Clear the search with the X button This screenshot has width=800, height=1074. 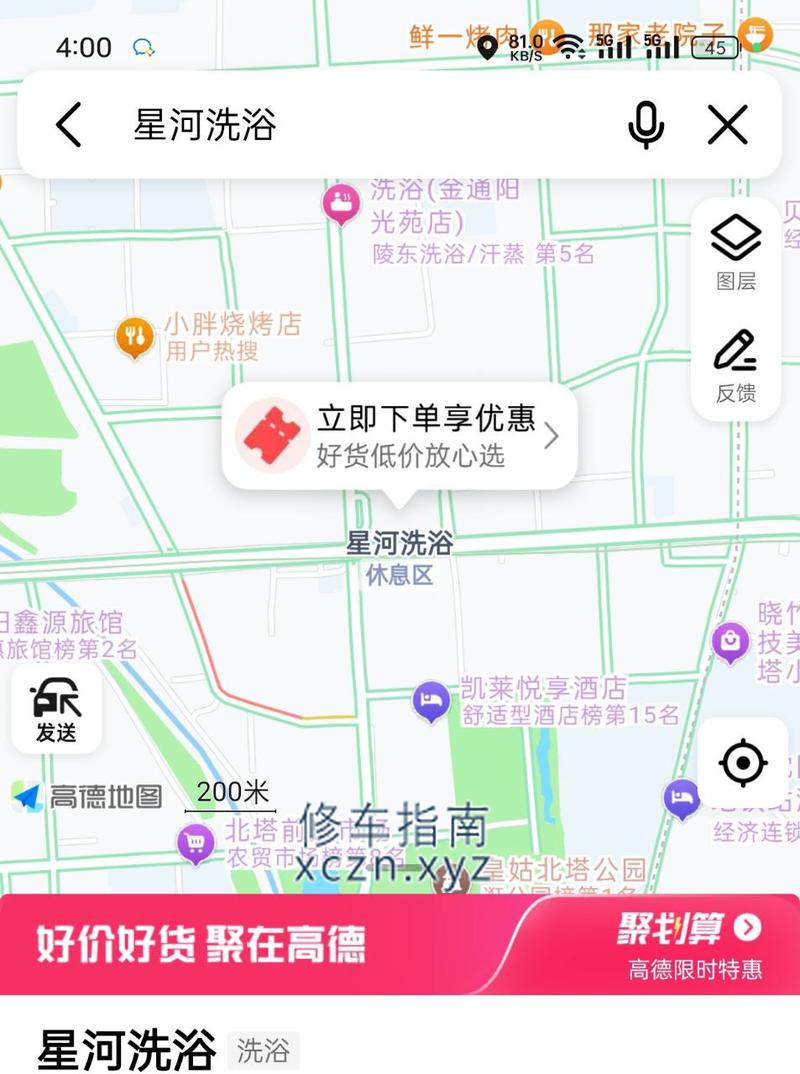[727, 126]
